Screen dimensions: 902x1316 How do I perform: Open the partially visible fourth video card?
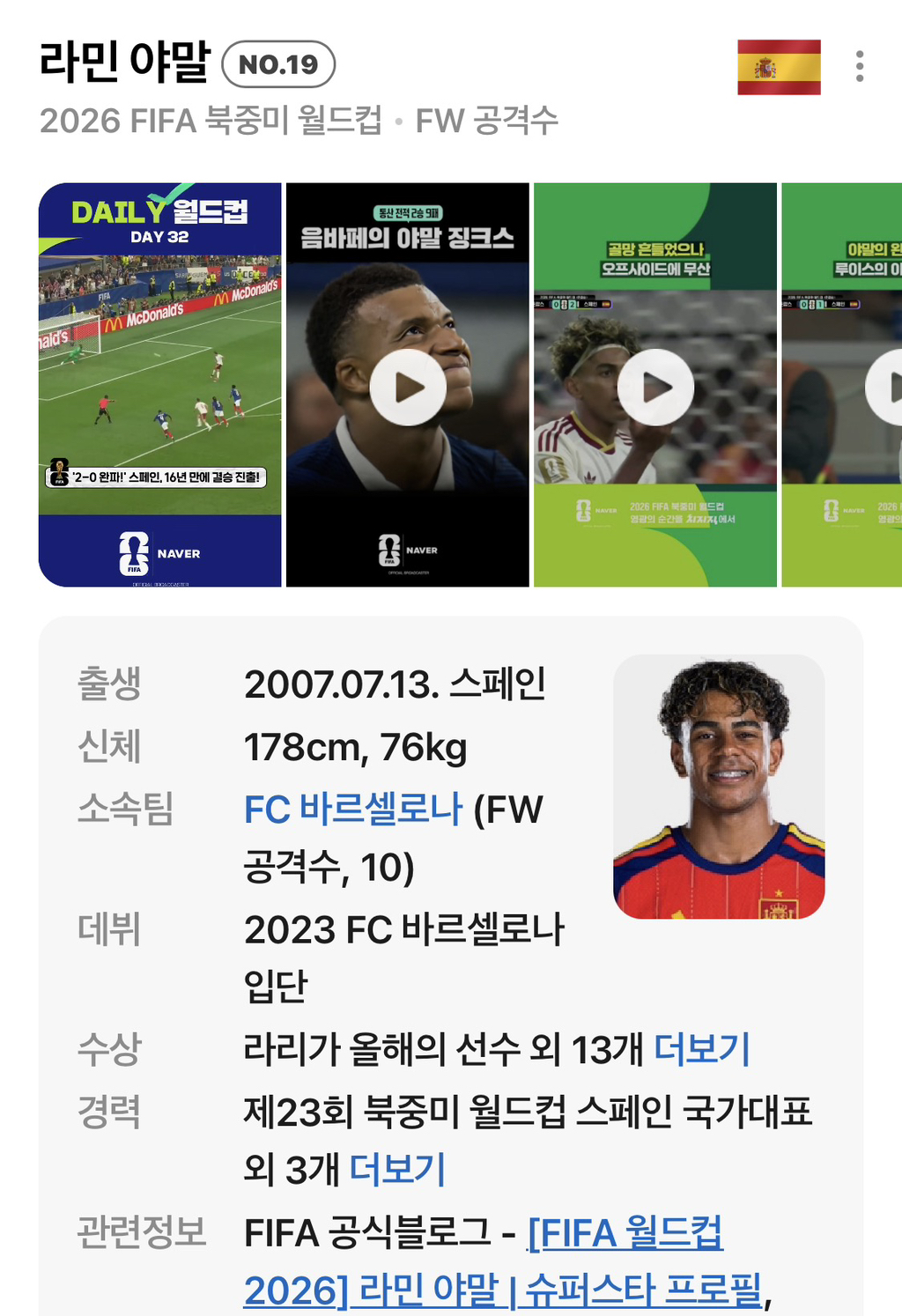[842, 385]
